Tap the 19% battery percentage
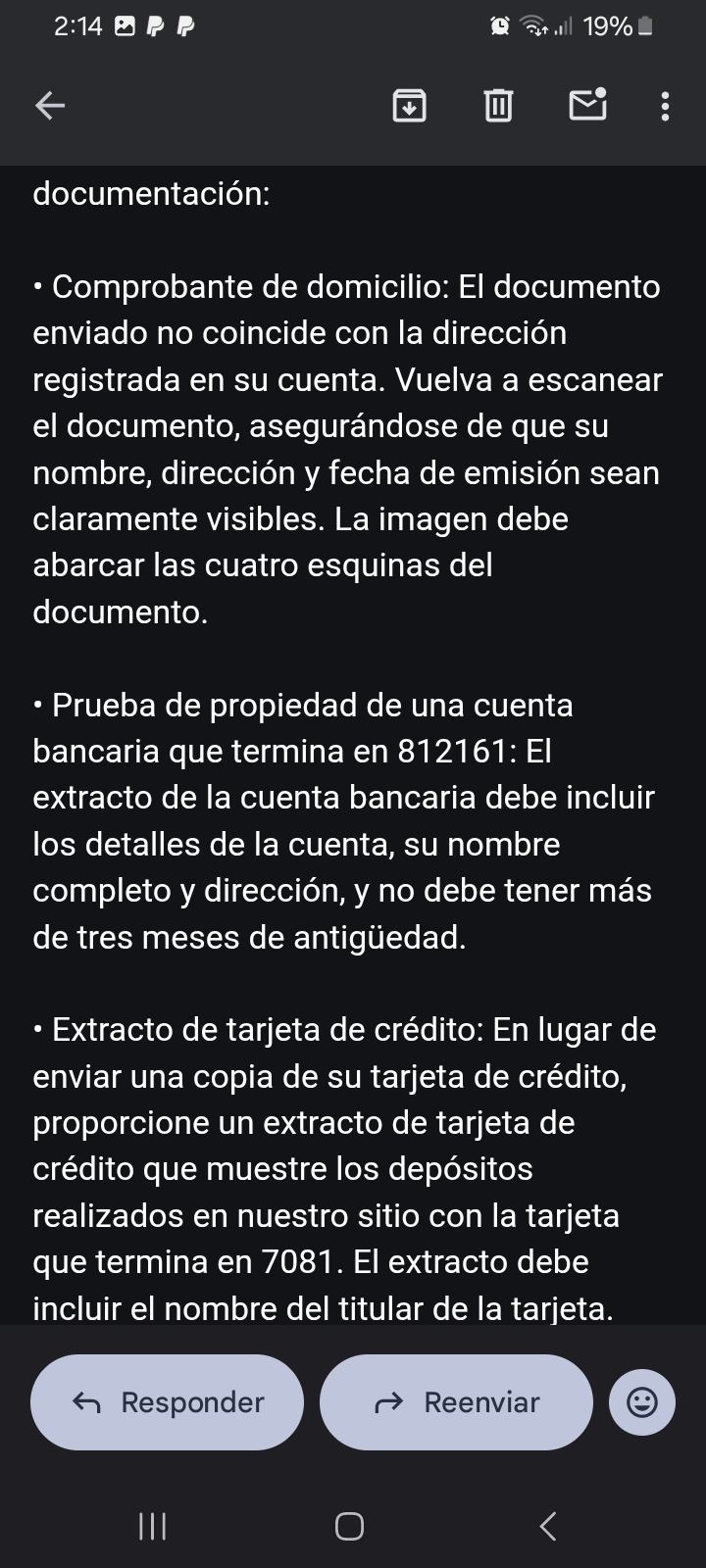This screenshot has height=1568, width=706. (x=608, y=26)
